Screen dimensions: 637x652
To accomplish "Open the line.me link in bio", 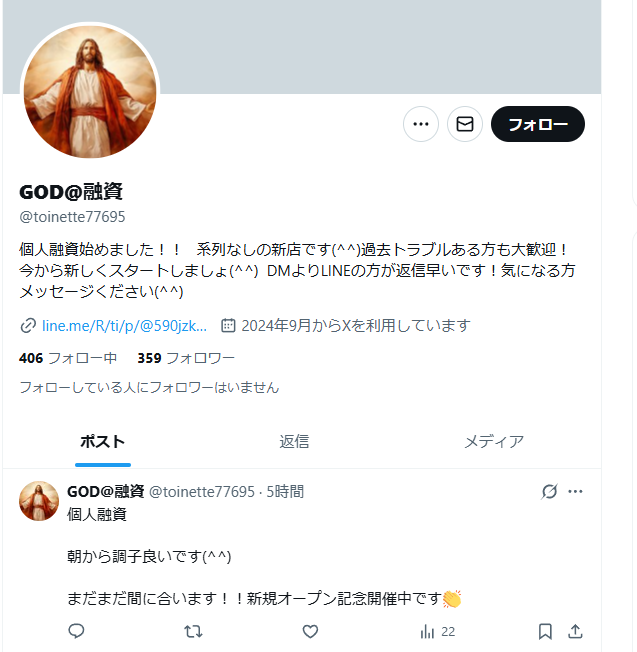I will (124, 325).
